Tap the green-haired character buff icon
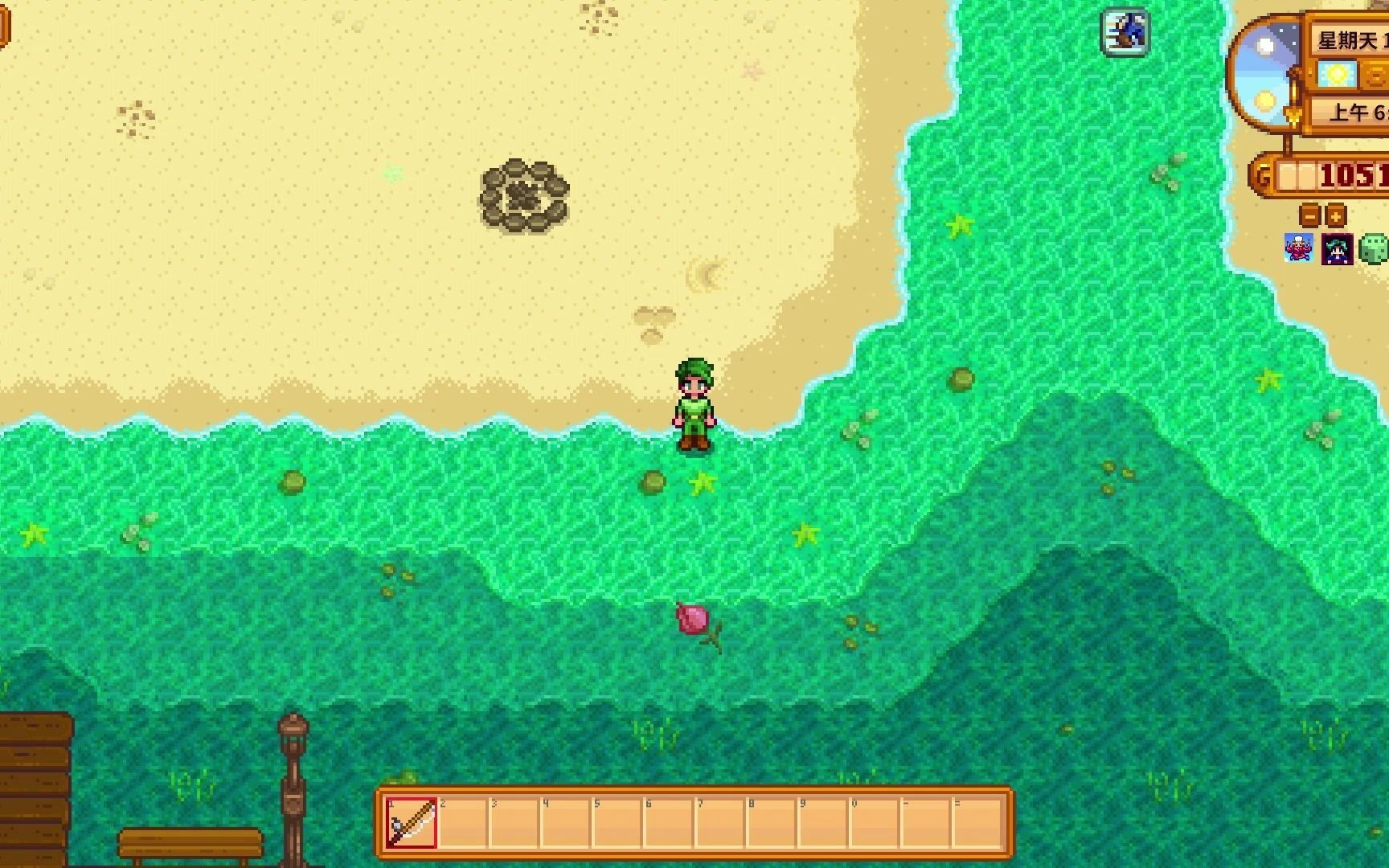Viewport: 1389px width, 868px height. click(x=1337, y=248)
